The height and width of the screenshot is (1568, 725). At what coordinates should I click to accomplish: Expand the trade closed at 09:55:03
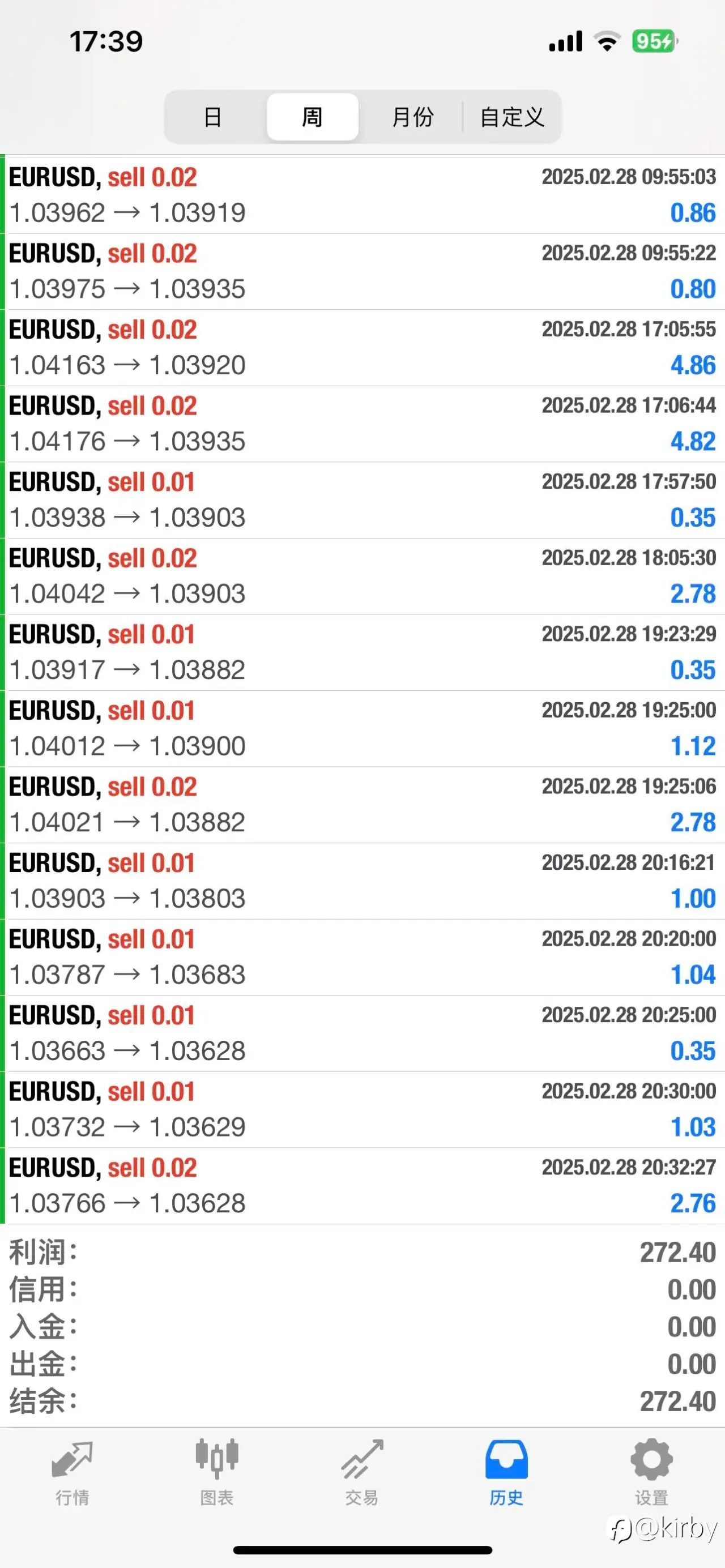coord(364,195)
